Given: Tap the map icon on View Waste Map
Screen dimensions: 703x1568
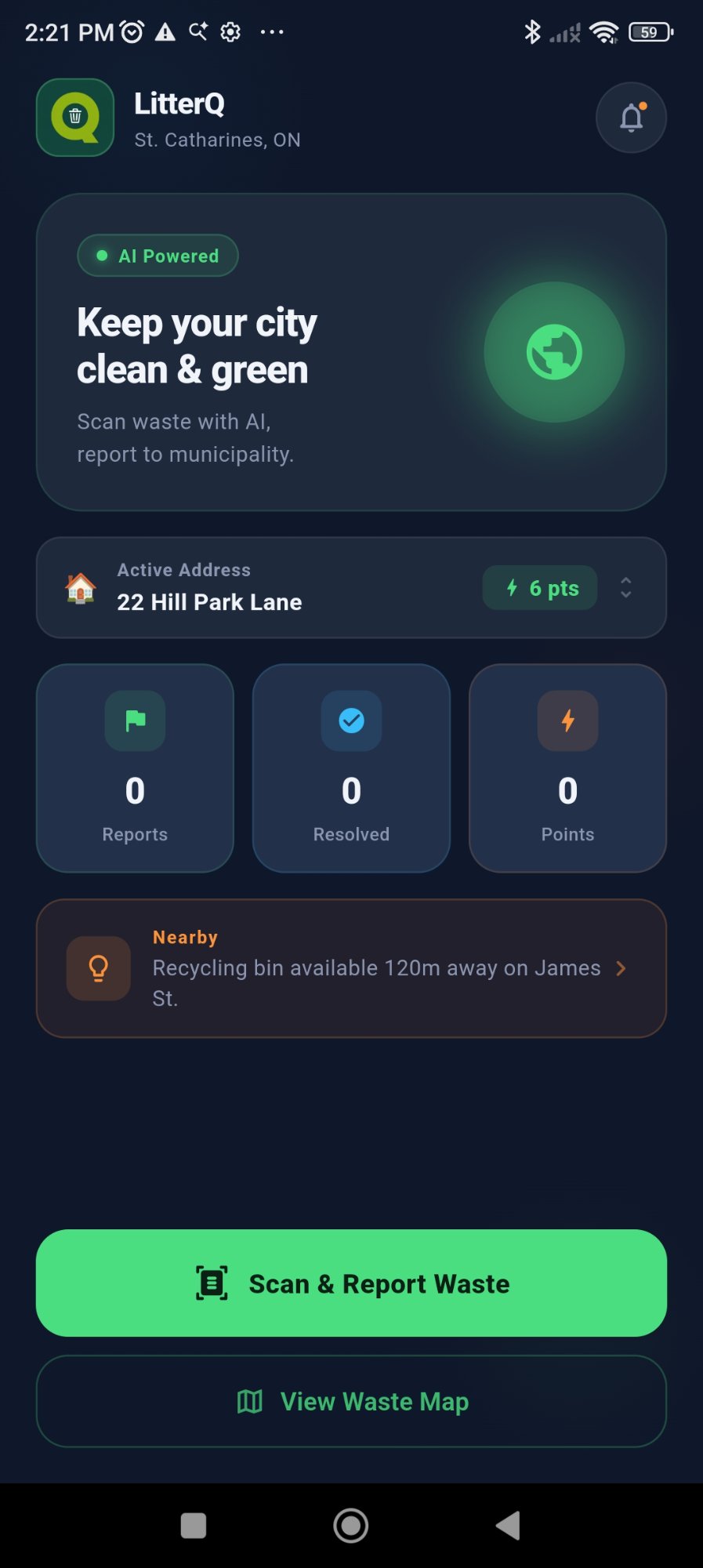Looking at the screenshot, I should coord(249,1401).
